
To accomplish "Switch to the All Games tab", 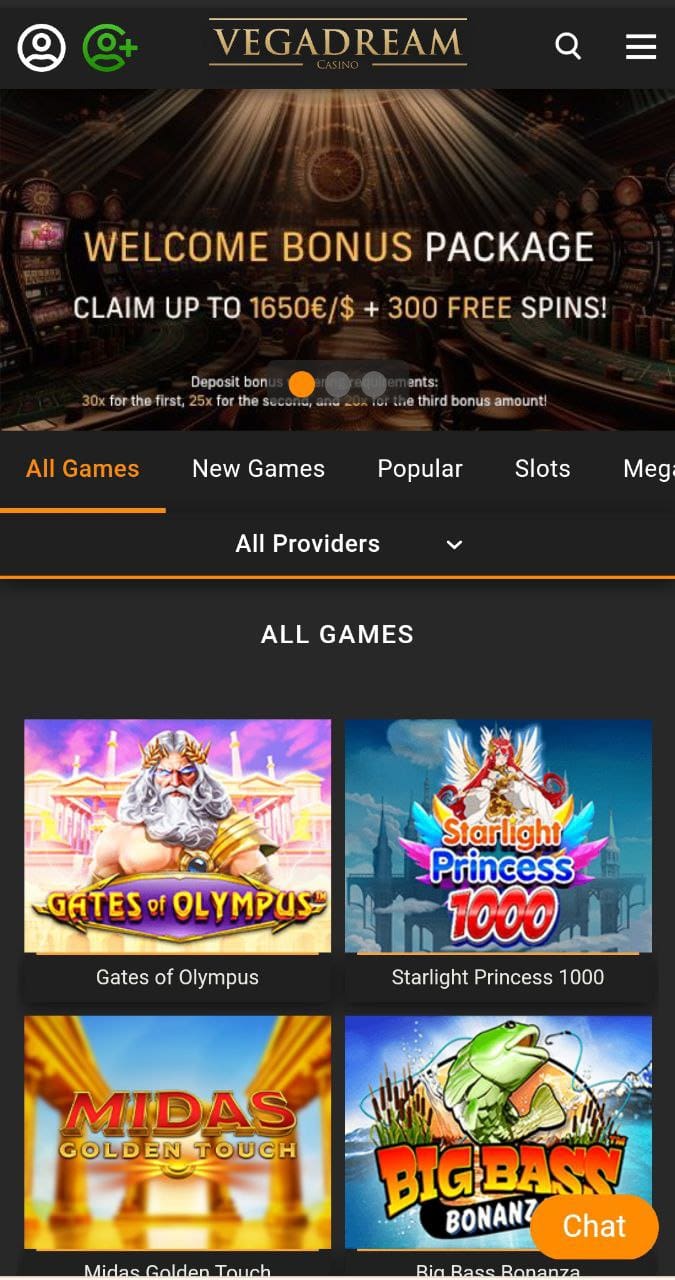I will point(83,469).
